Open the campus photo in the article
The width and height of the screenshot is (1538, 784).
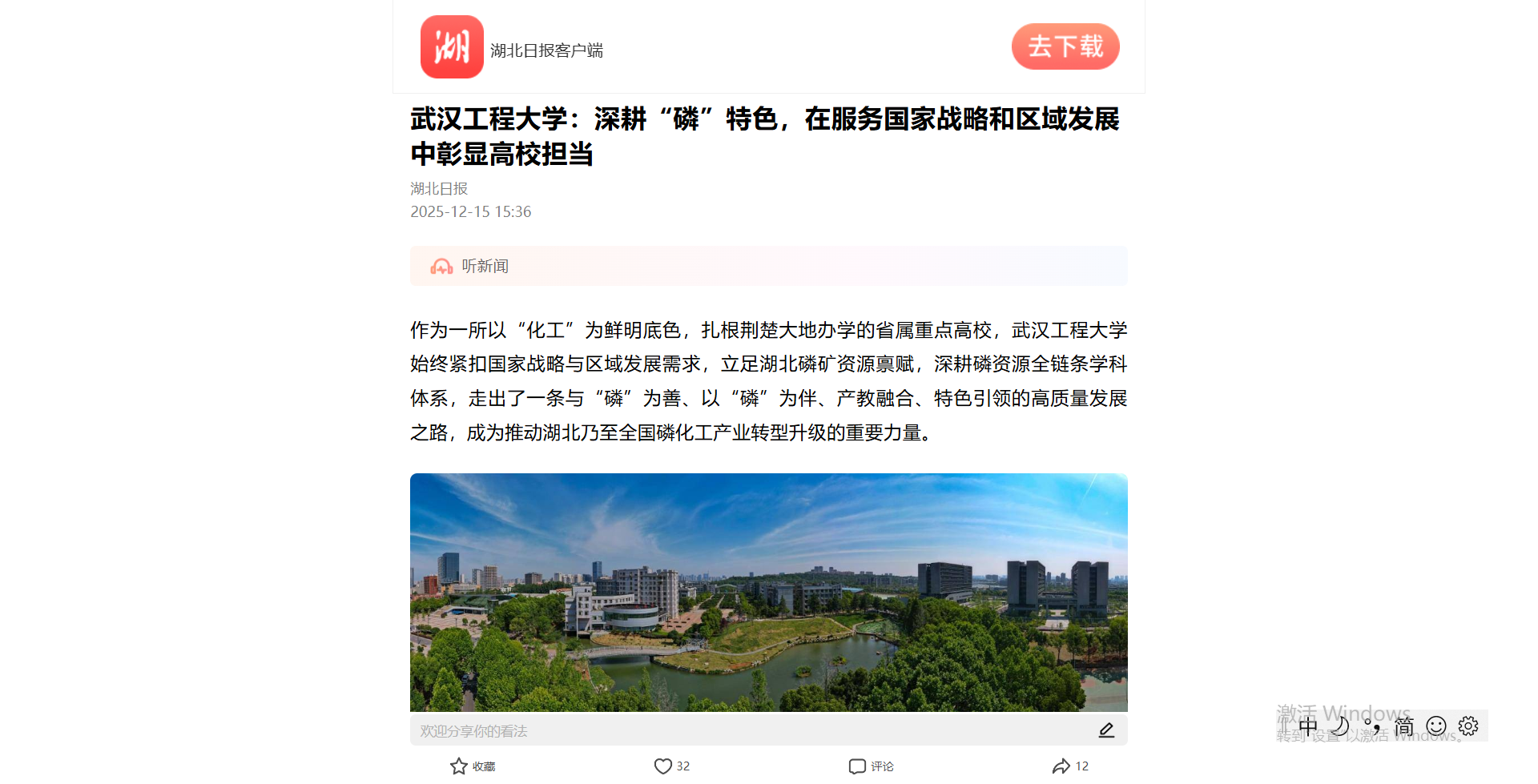[768, 592]
